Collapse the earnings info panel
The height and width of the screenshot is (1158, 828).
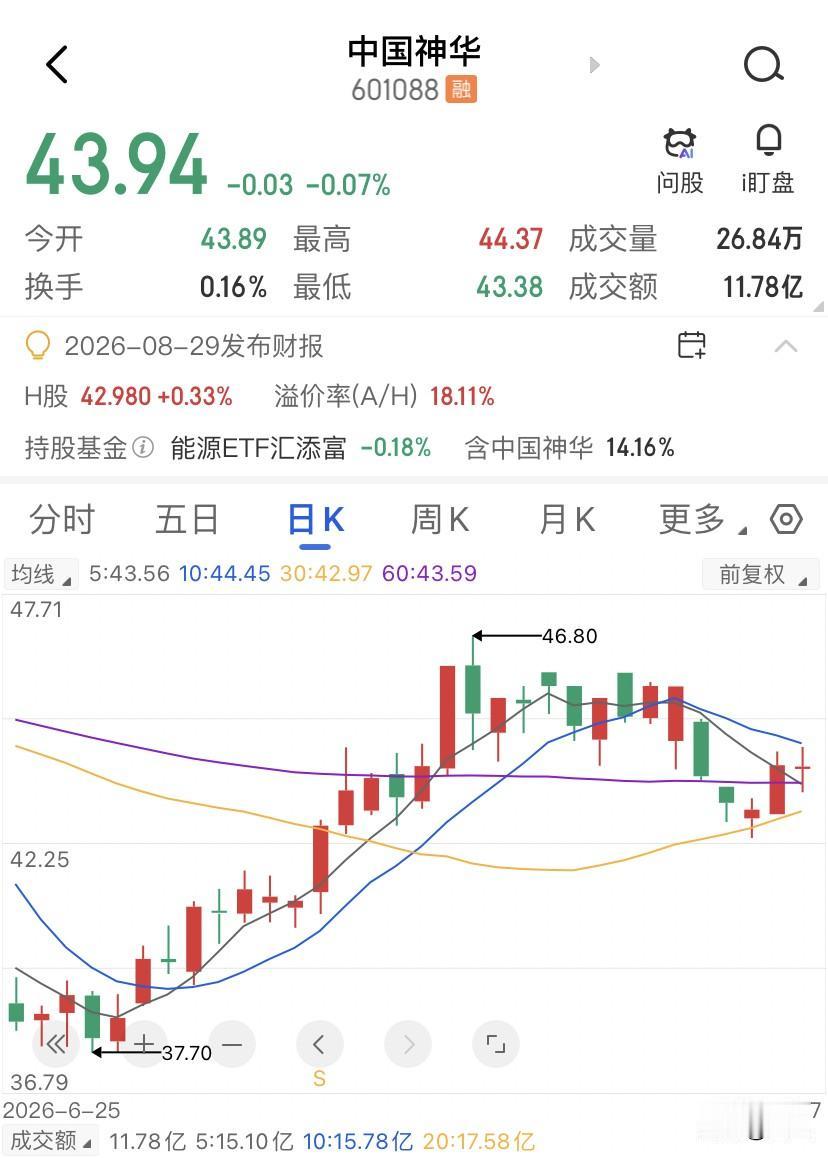(786, 346)
